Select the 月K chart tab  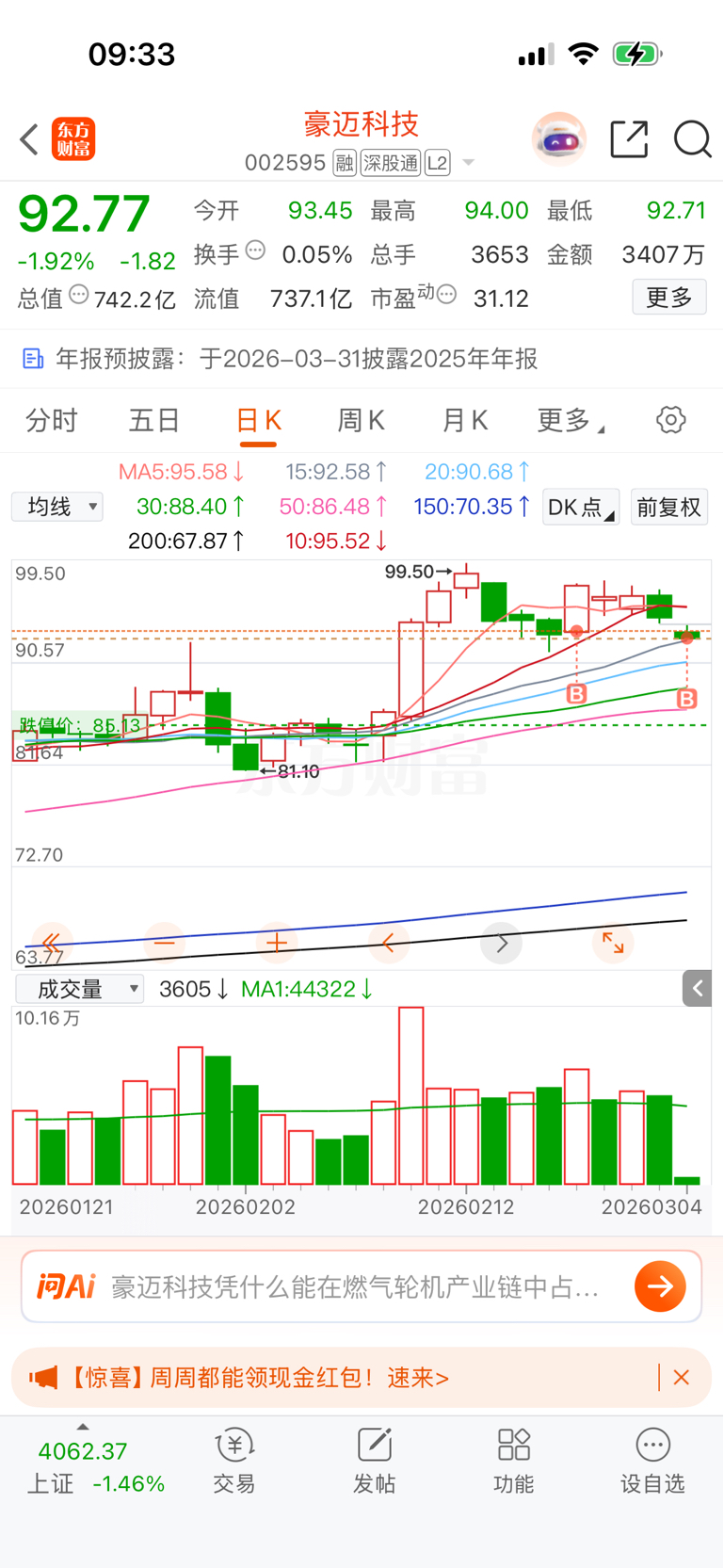tap(465, 420)
